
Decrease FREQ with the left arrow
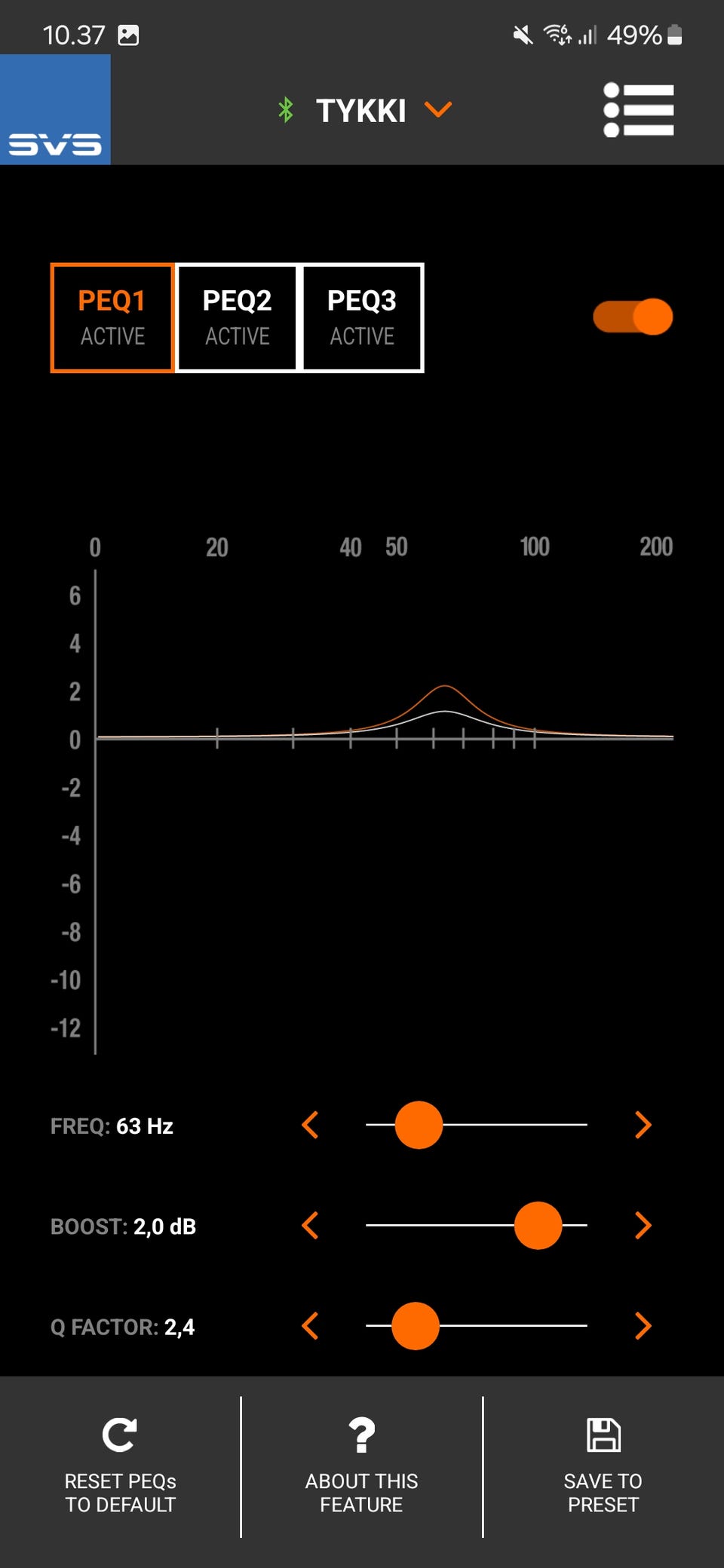[x=310, y=1125]
